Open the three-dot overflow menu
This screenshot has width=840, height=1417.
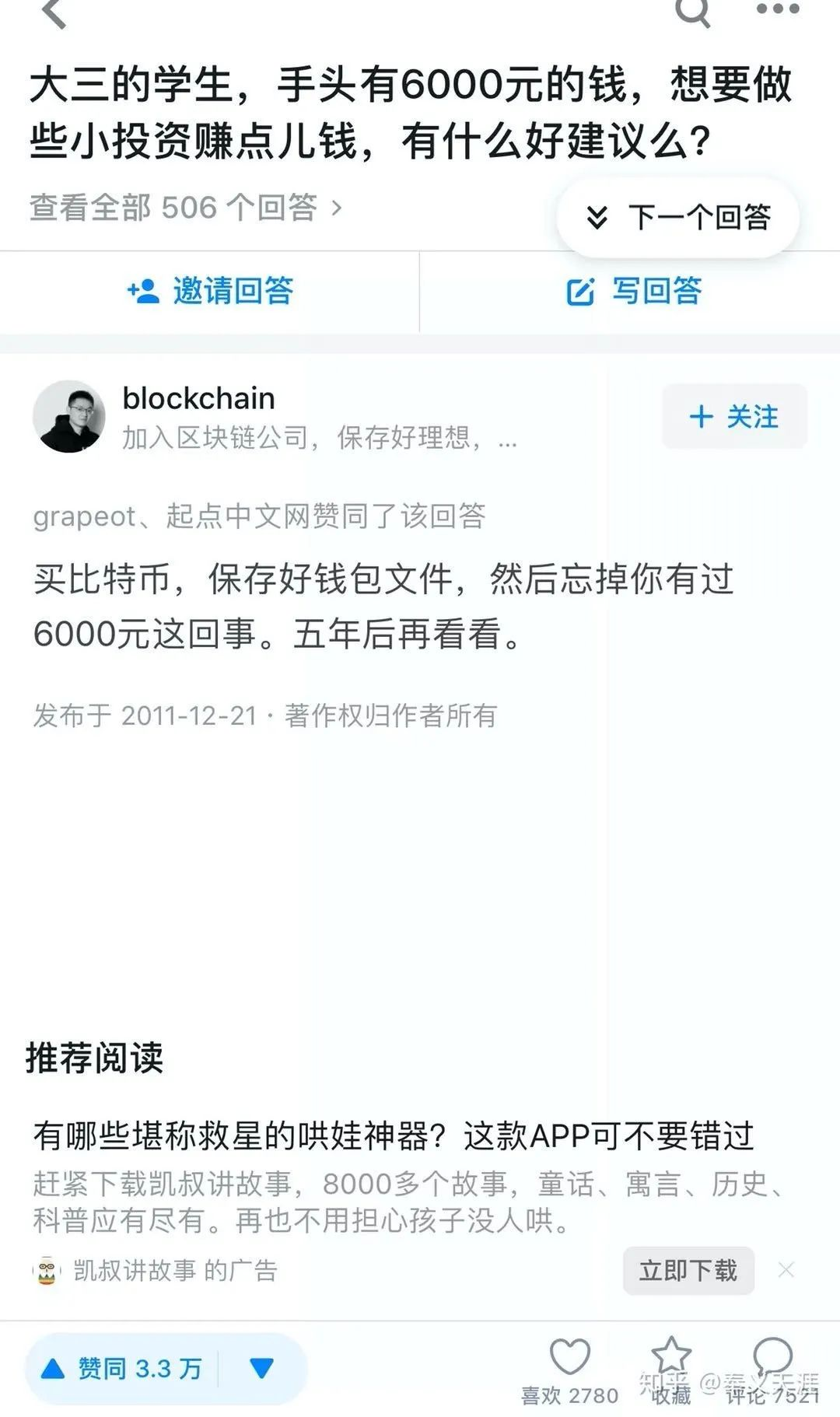[778, 9]
